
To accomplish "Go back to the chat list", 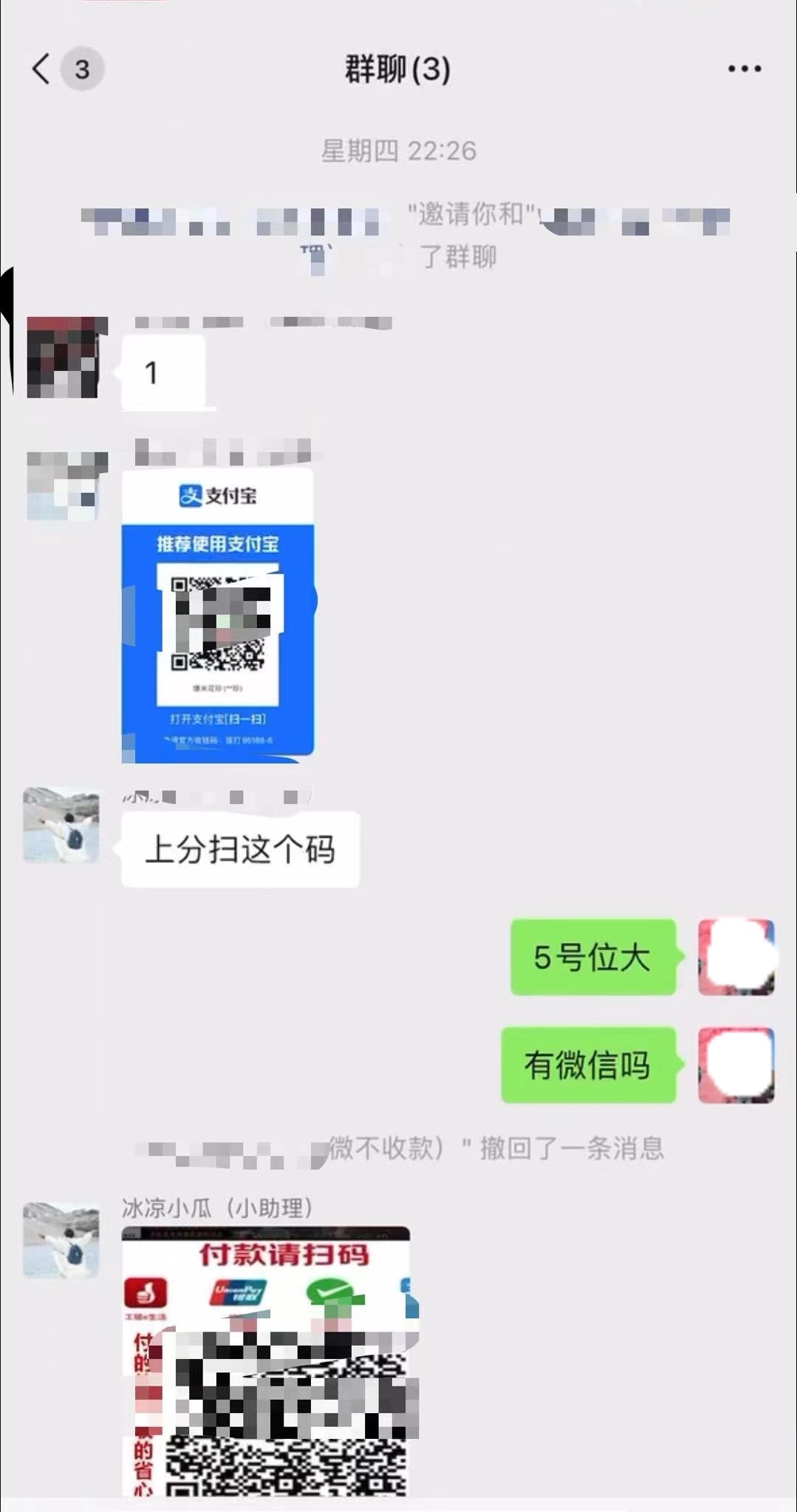I will [42, 69].
